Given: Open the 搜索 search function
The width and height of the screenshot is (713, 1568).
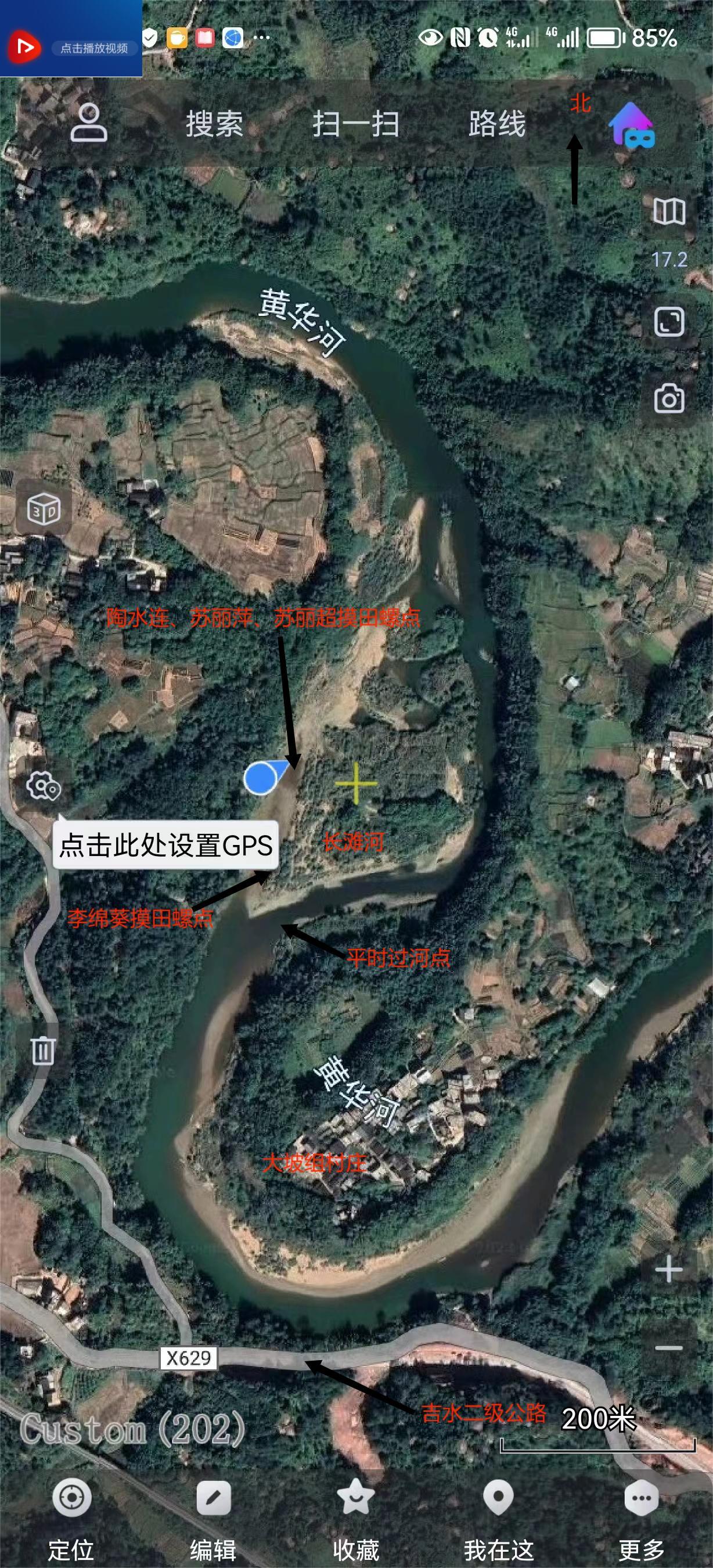Looking at the screenshot, I should [x=215, y=125].
